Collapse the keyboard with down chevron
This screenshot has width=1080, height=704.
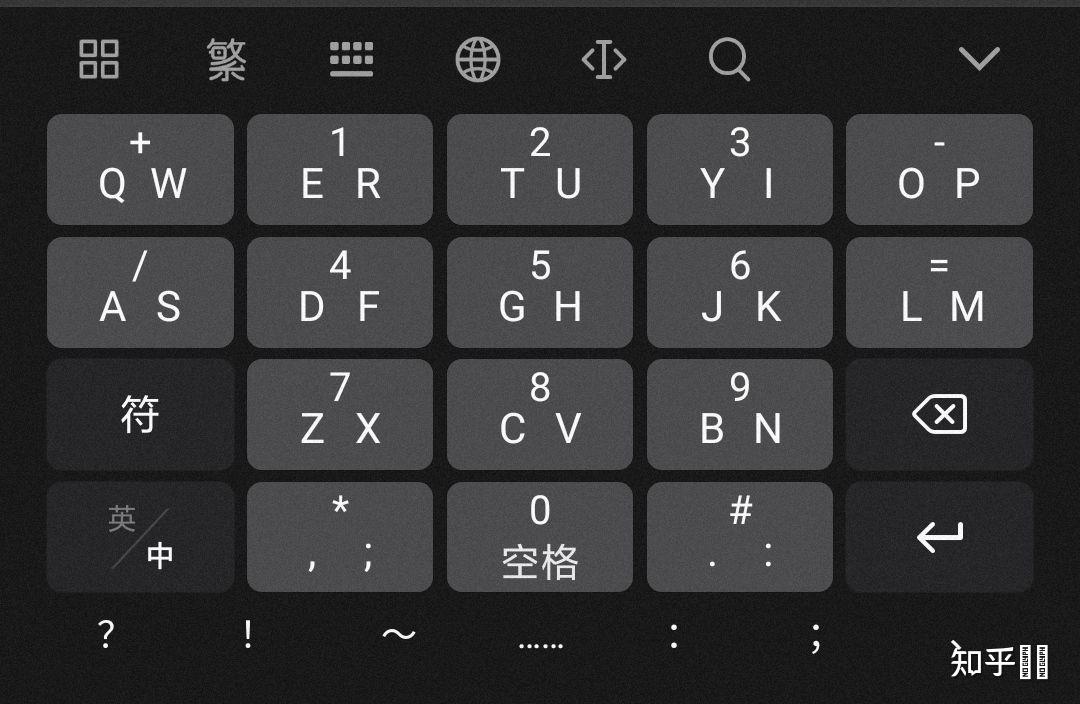979,59
